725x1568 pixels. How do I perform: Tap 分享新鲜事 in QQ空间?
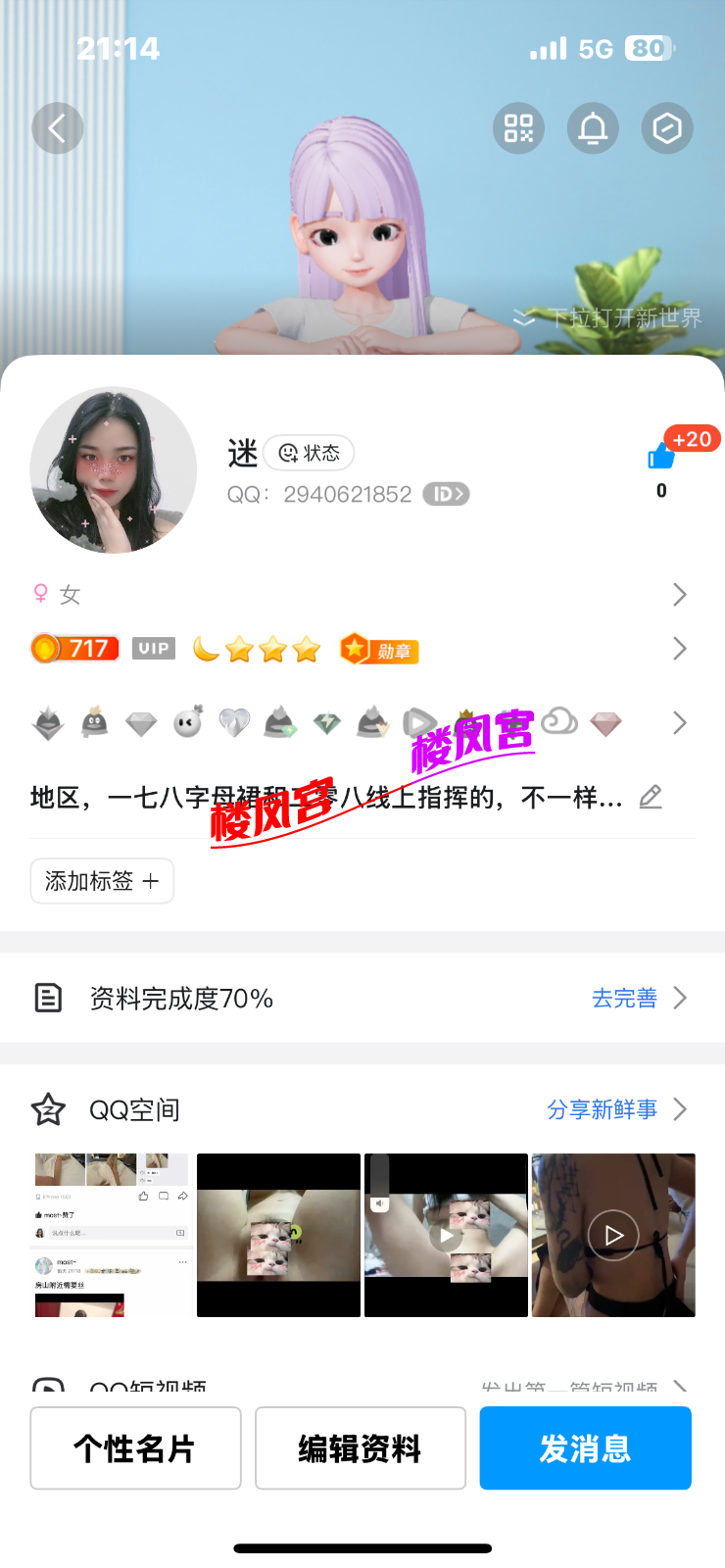click(603, 1109)
